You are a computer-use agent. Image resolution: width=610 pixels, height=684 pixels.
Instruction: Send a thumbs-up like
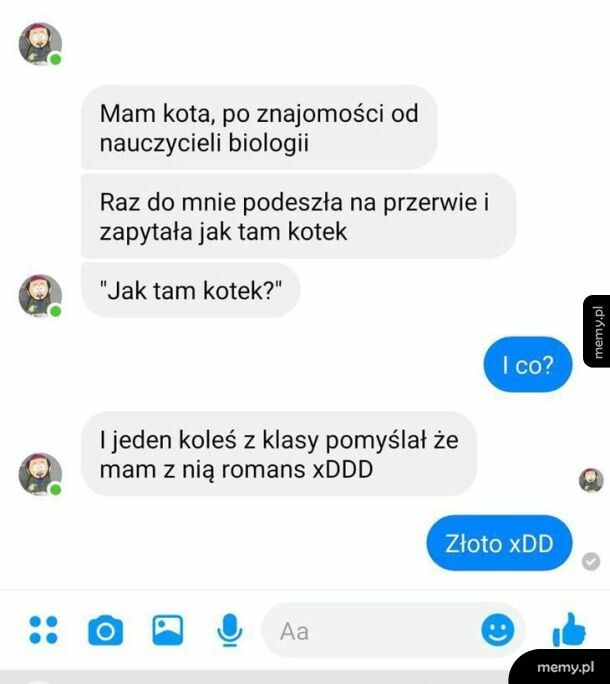point(568,630)
